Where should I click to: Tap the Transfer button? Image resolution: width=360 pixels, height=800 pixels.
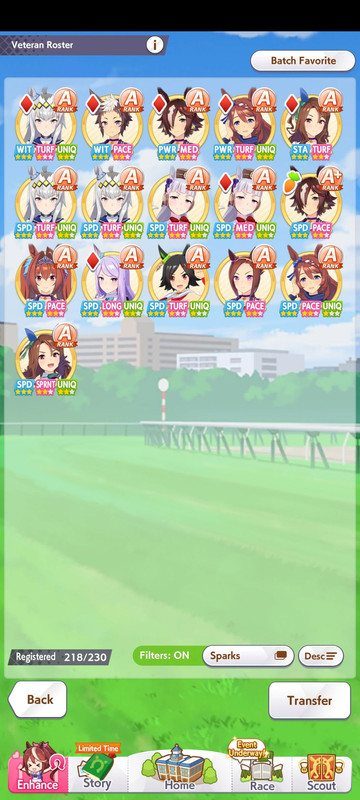point(310,701)
